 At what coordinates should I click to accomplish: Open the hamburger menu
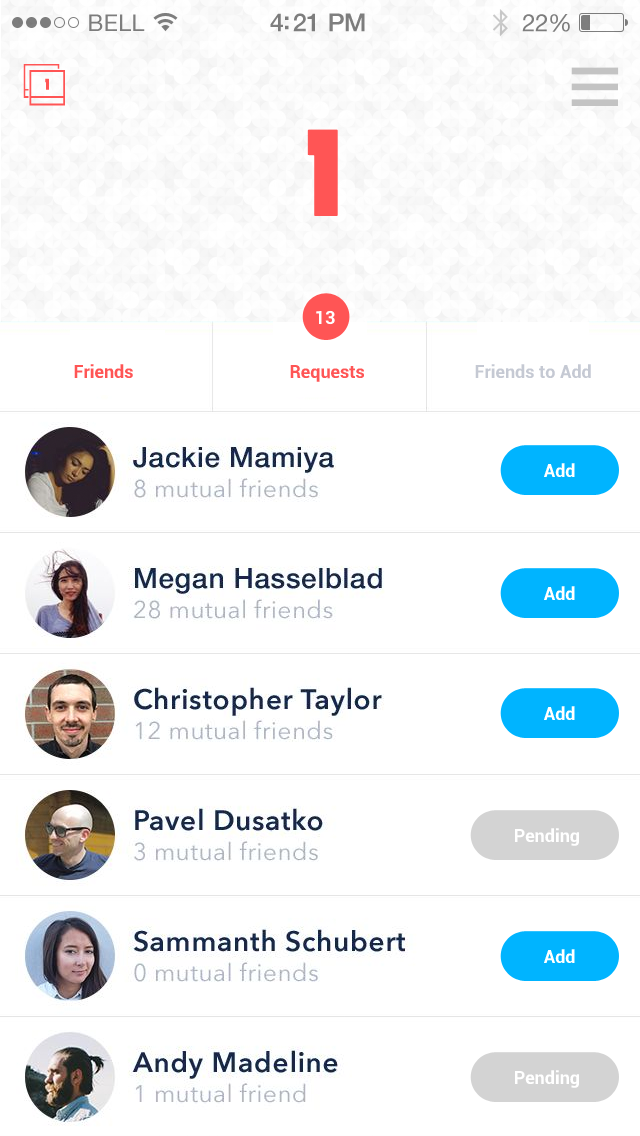tap(594, 87)
